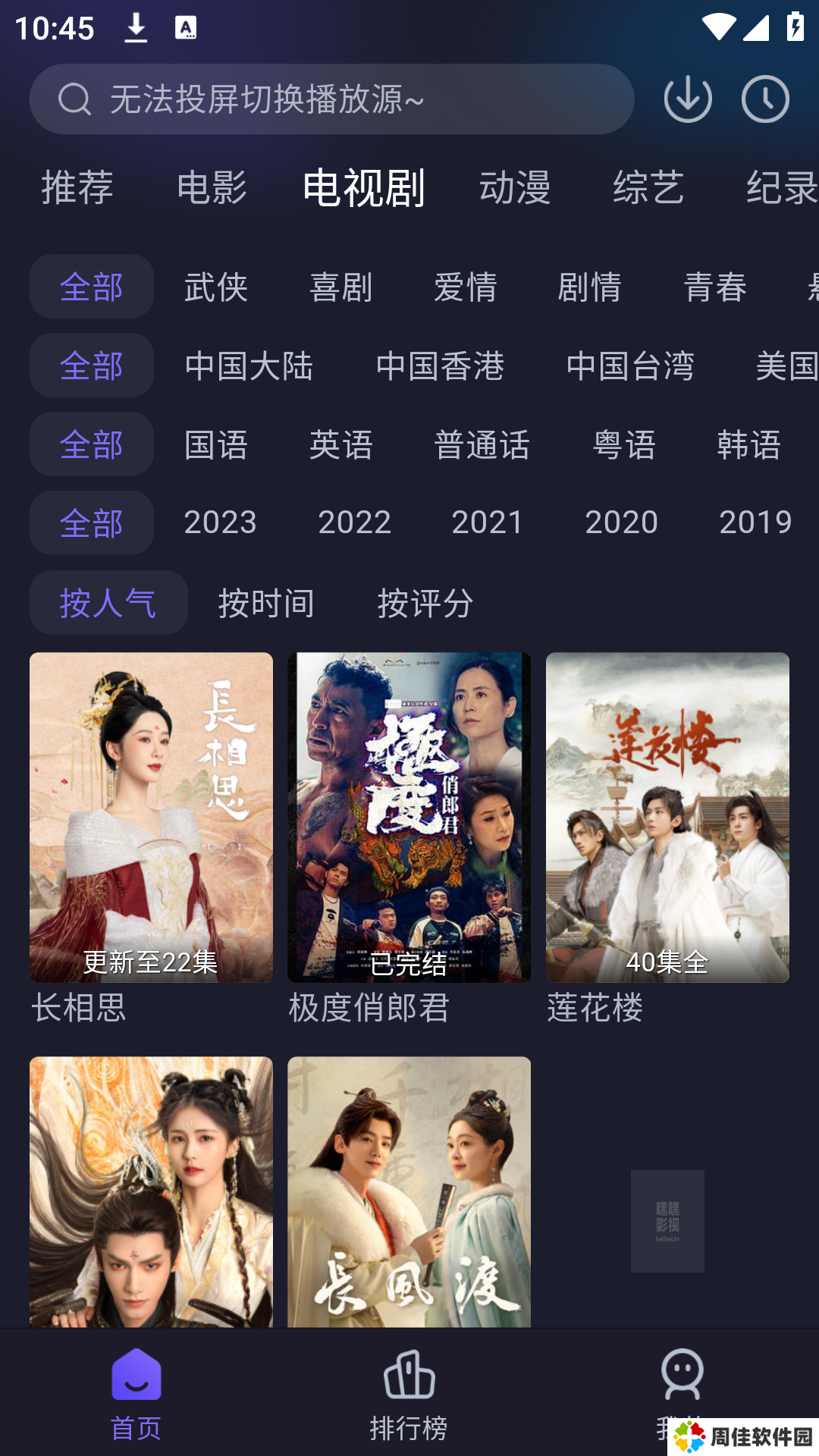The image size is (819, 1456).
Task: Filter by year 2022
Action: tap(354, 522)
